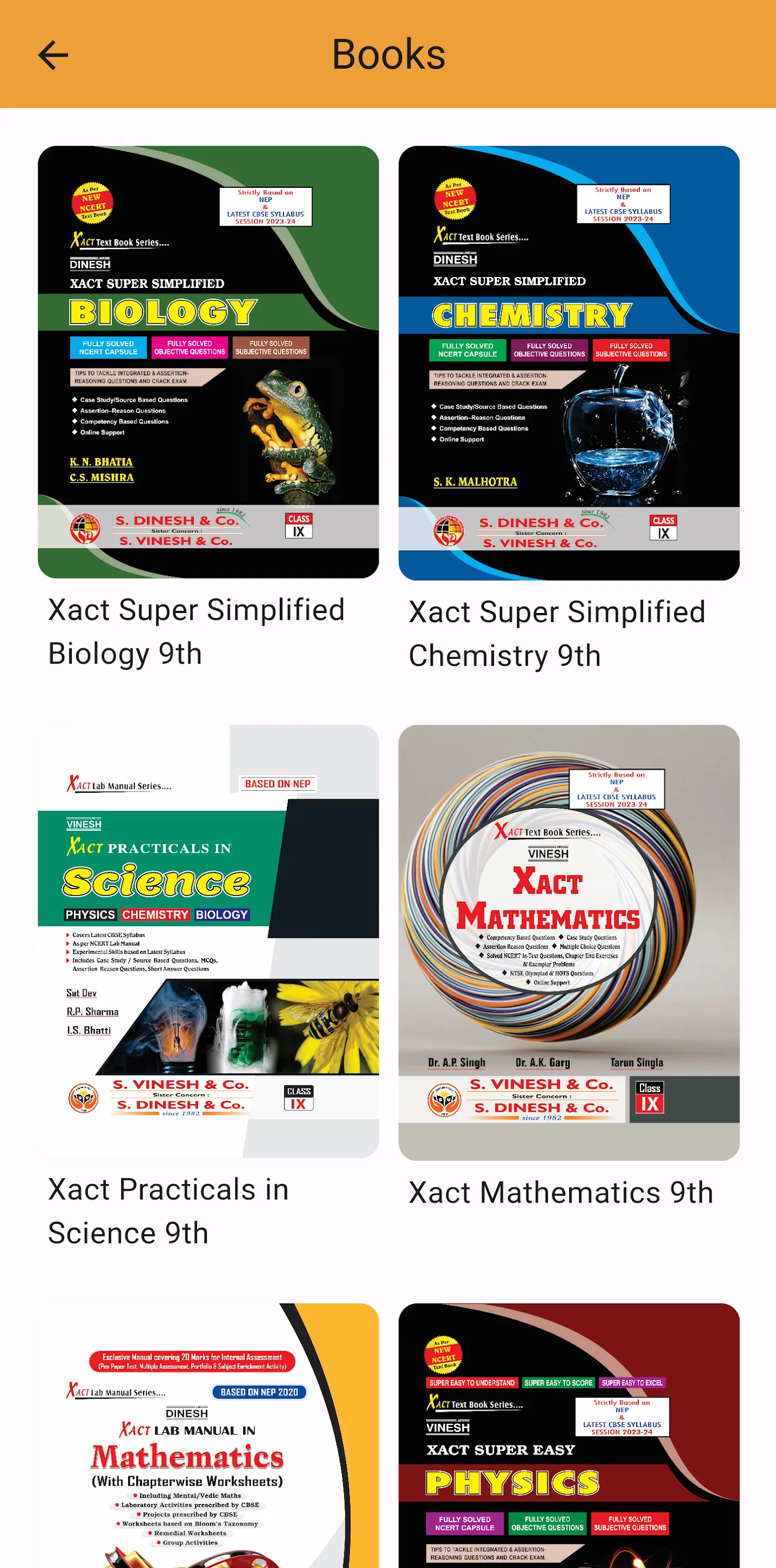Open Xact Super Simplified Biology 9th book
The image size is (776, 1568).
click(208, 362)
